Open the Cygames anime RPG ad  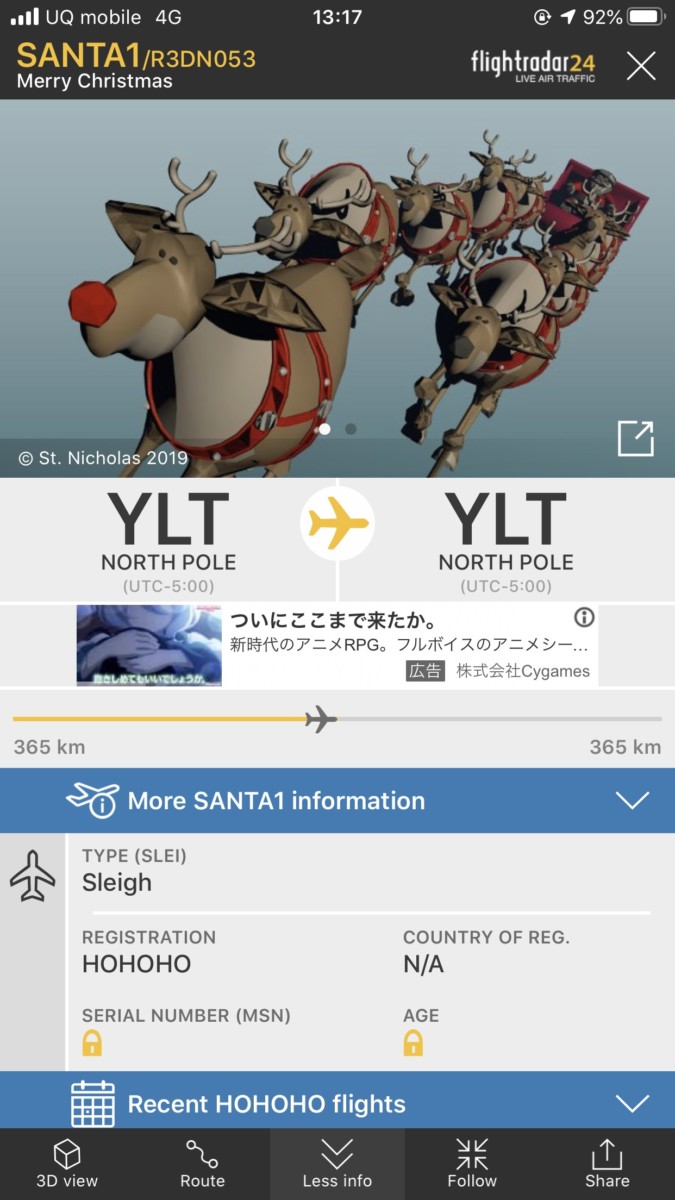[337, 645]
